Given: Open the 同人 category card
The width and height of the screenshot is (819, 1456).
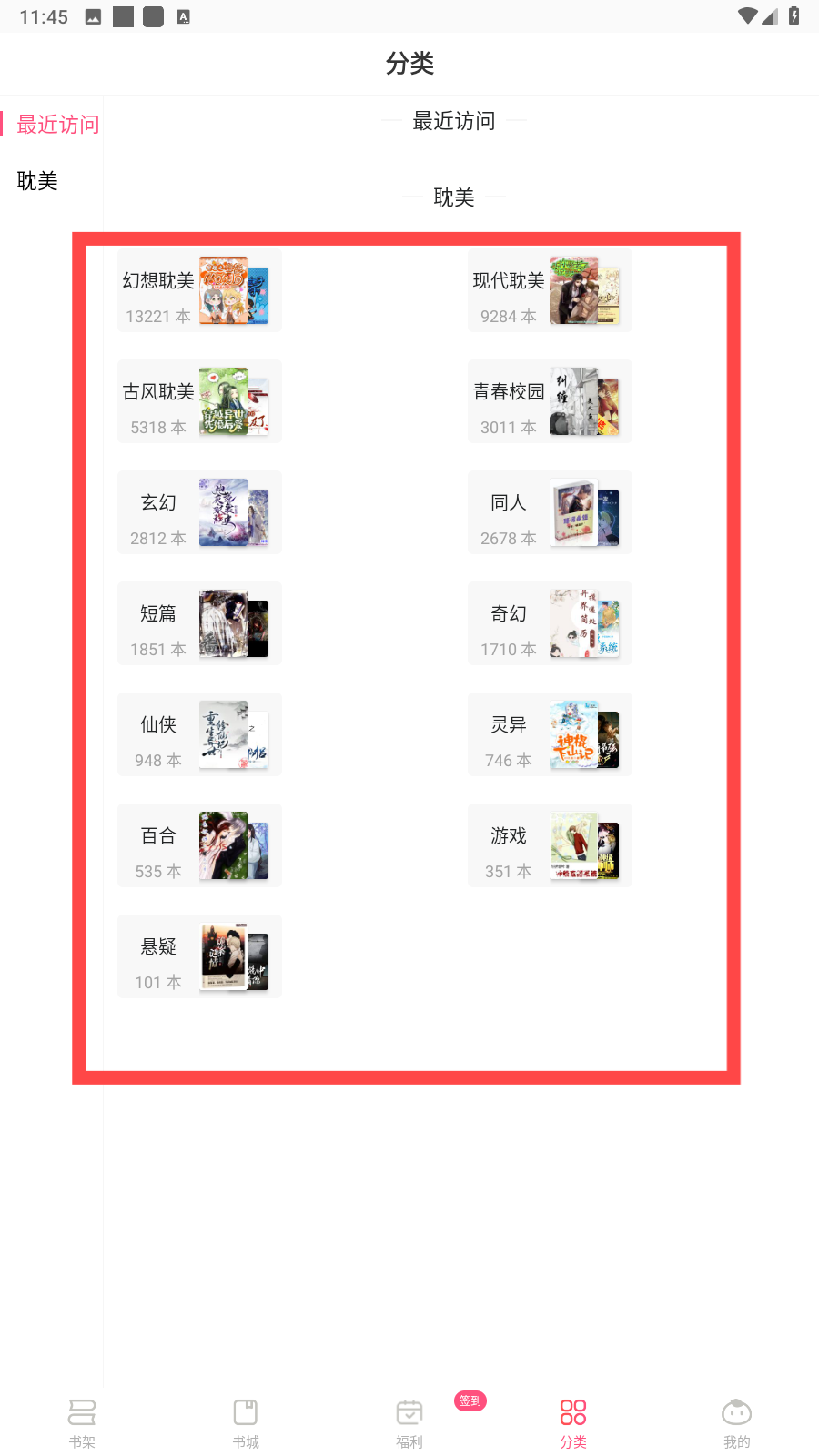Looking at the screenshot, I should click(550, 512).
